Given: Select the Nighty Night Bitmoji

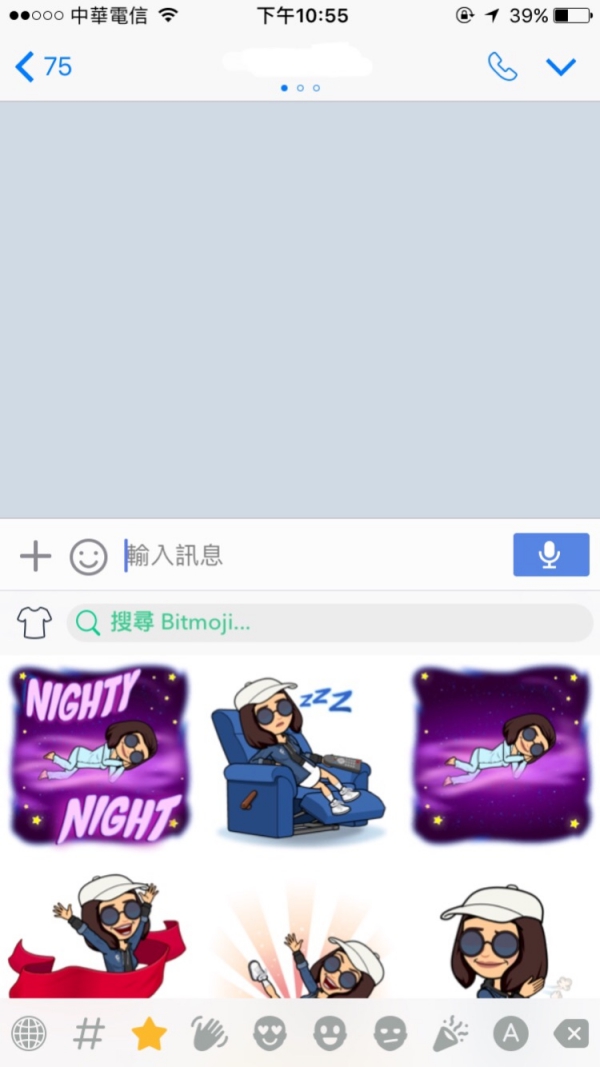Looking at the screenshot, I should pos(100,753).
